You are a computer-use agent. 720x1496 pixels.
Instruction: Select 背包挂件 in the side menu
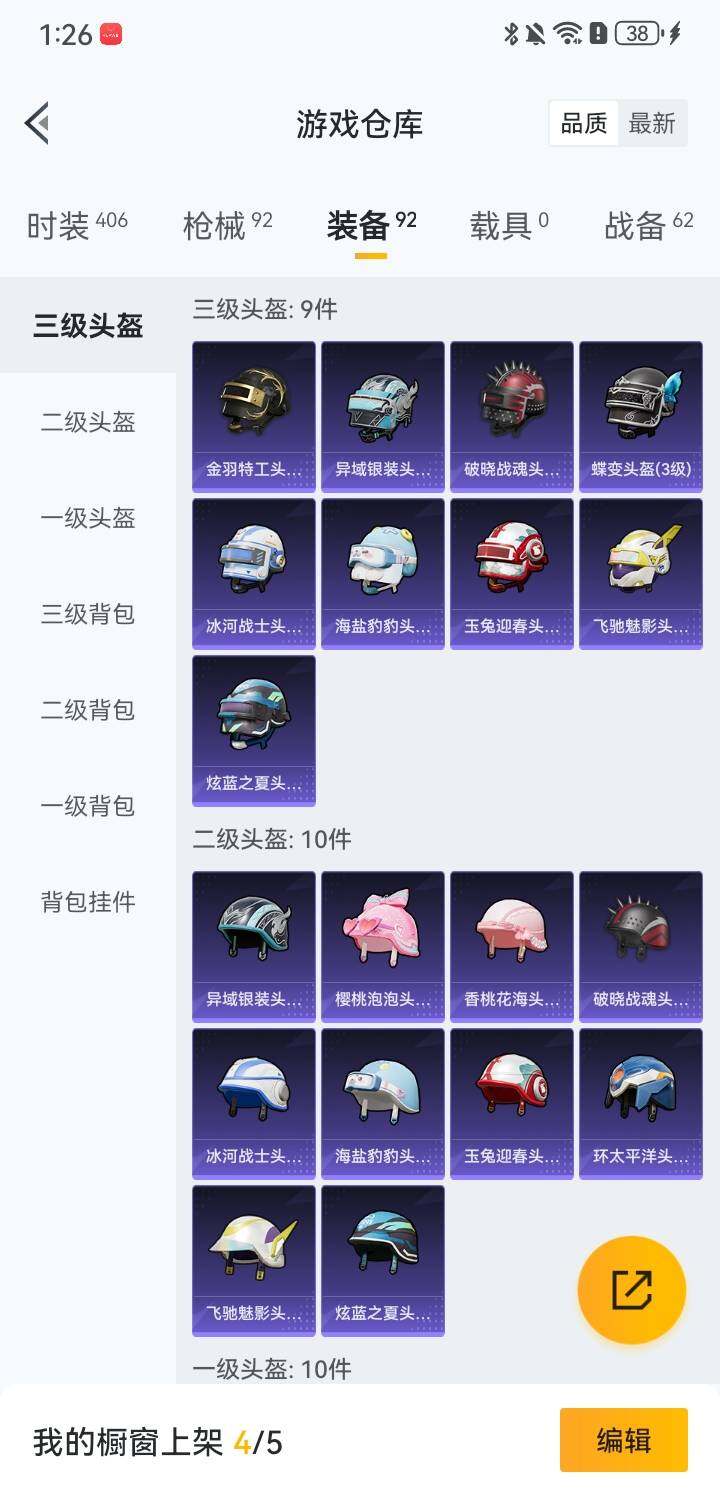pos(88,902)
